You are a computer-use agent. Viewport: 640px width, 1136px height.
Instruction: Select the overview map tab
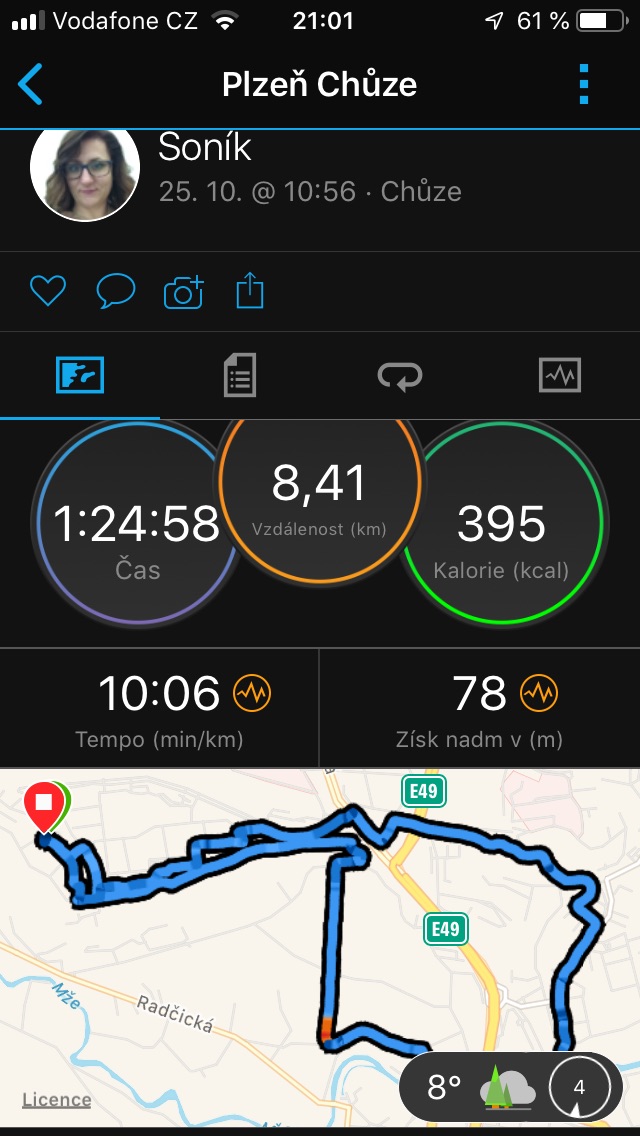tap(80, 375)
